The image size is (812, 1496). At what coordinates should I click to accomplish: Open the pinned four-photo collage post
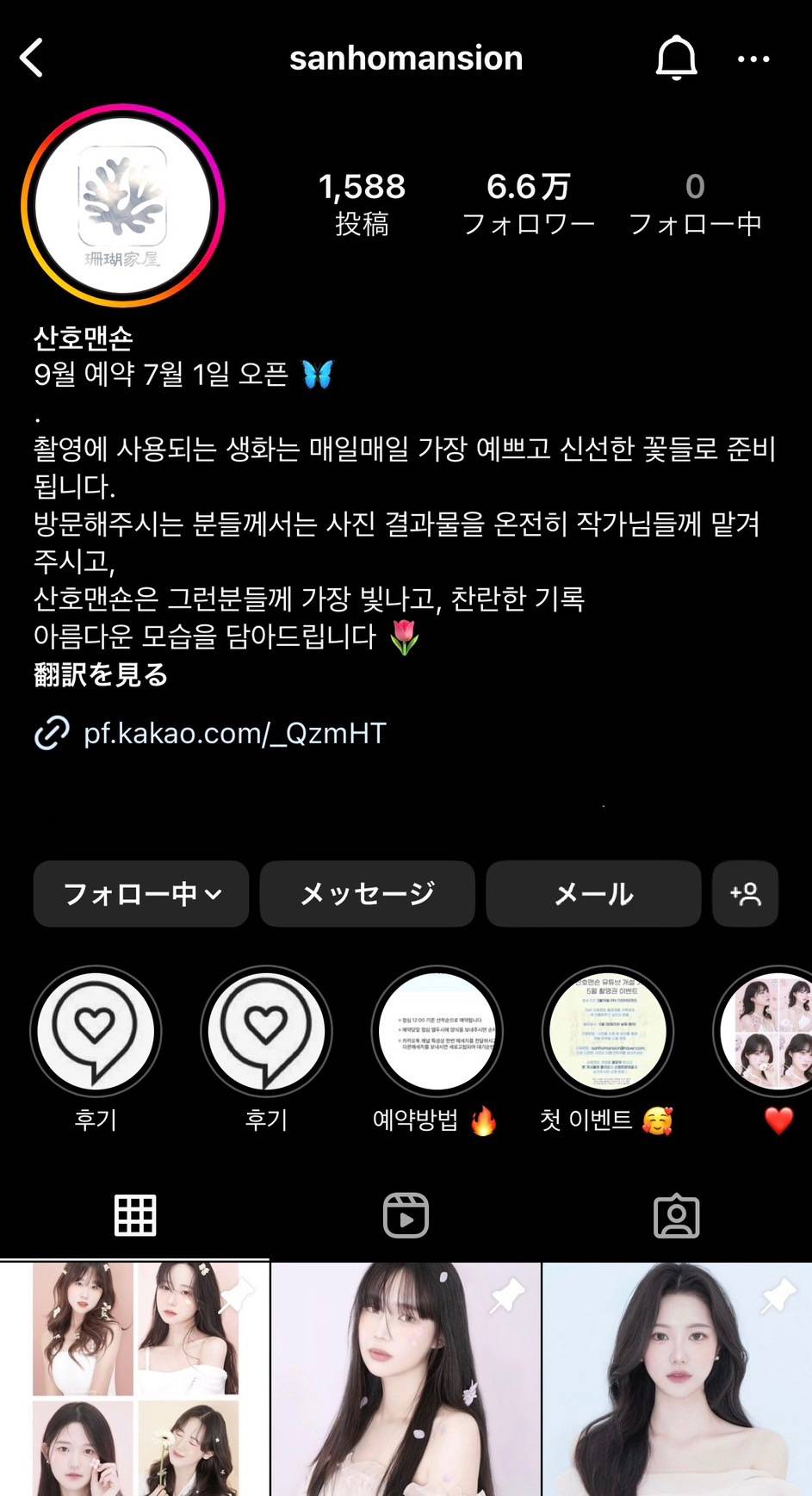coord(135,1378)
